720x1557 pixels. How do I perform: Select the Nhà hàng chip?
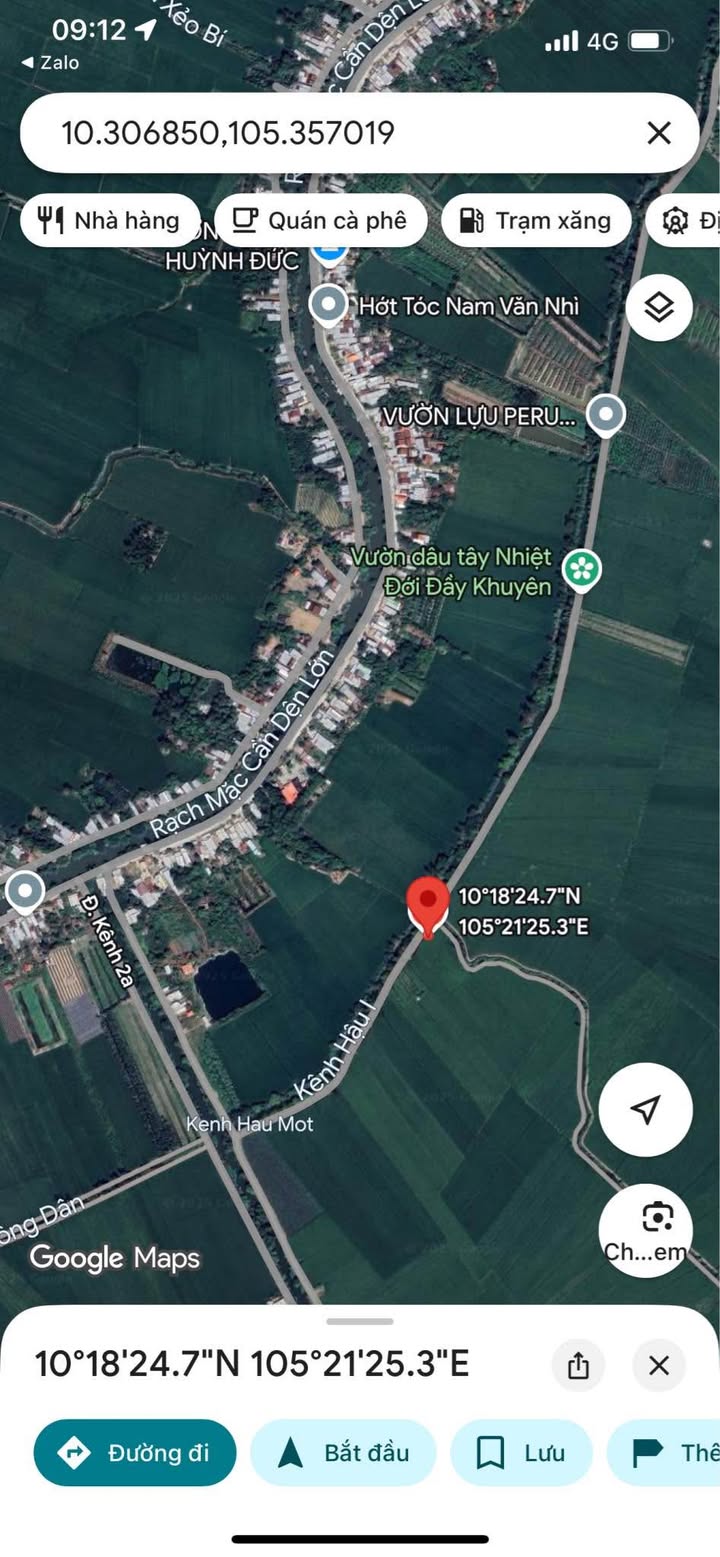[x=110, y=221]
